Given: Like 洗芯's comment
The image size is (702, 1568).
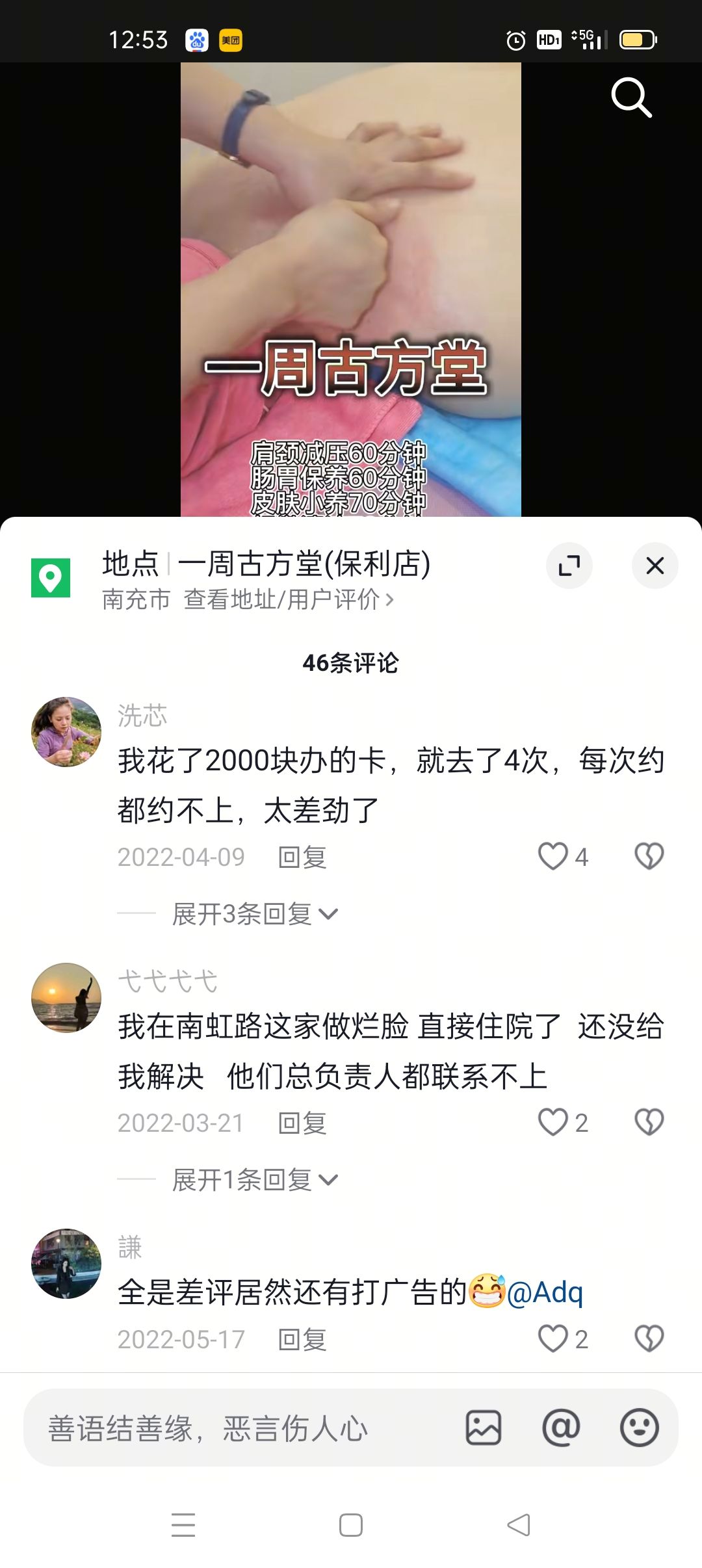Looking at the screenshot, I should [x=554, y=856].
